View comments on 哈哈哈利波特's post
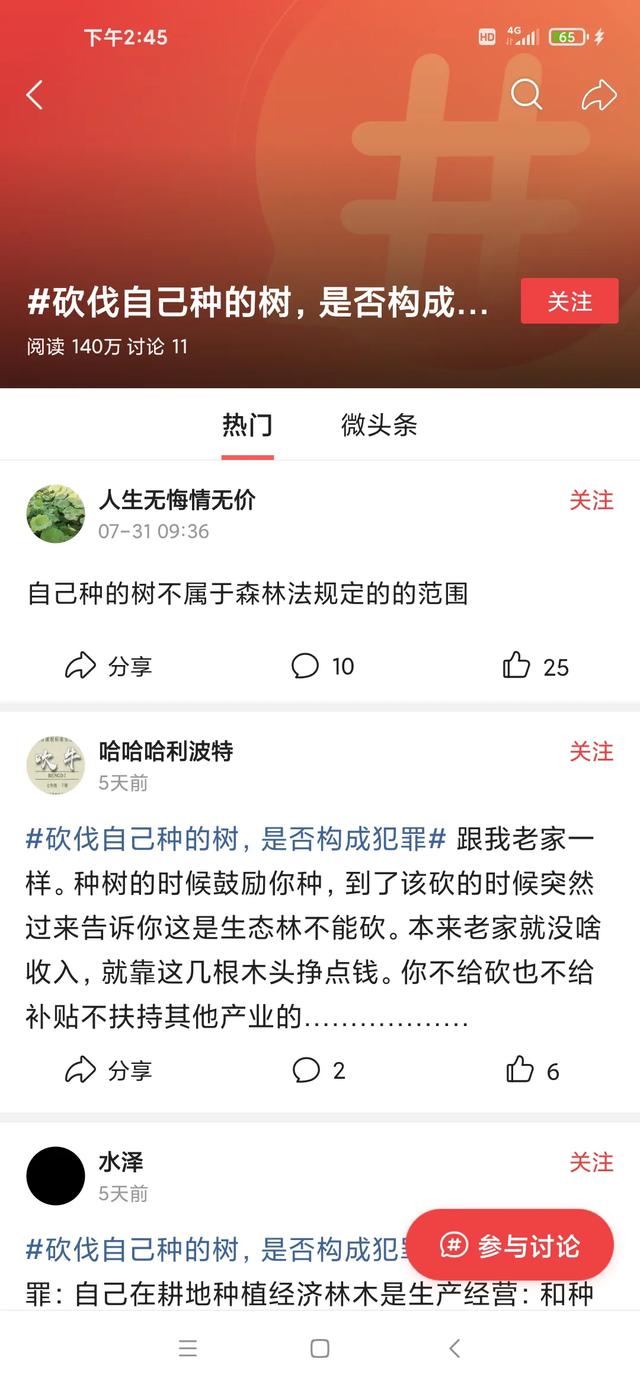Screen dimensions: 640x1387 tap(319, 1071)
